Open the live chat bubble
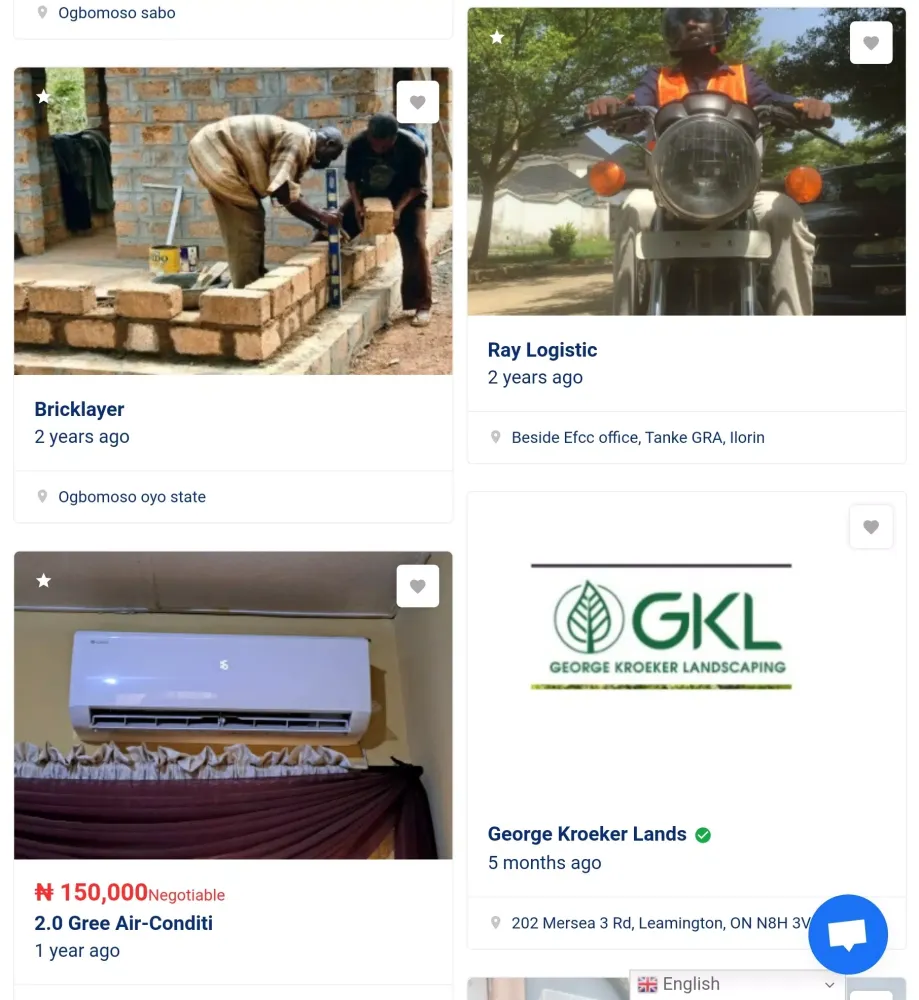This screenshot has width=919, height=1000. 847,934
